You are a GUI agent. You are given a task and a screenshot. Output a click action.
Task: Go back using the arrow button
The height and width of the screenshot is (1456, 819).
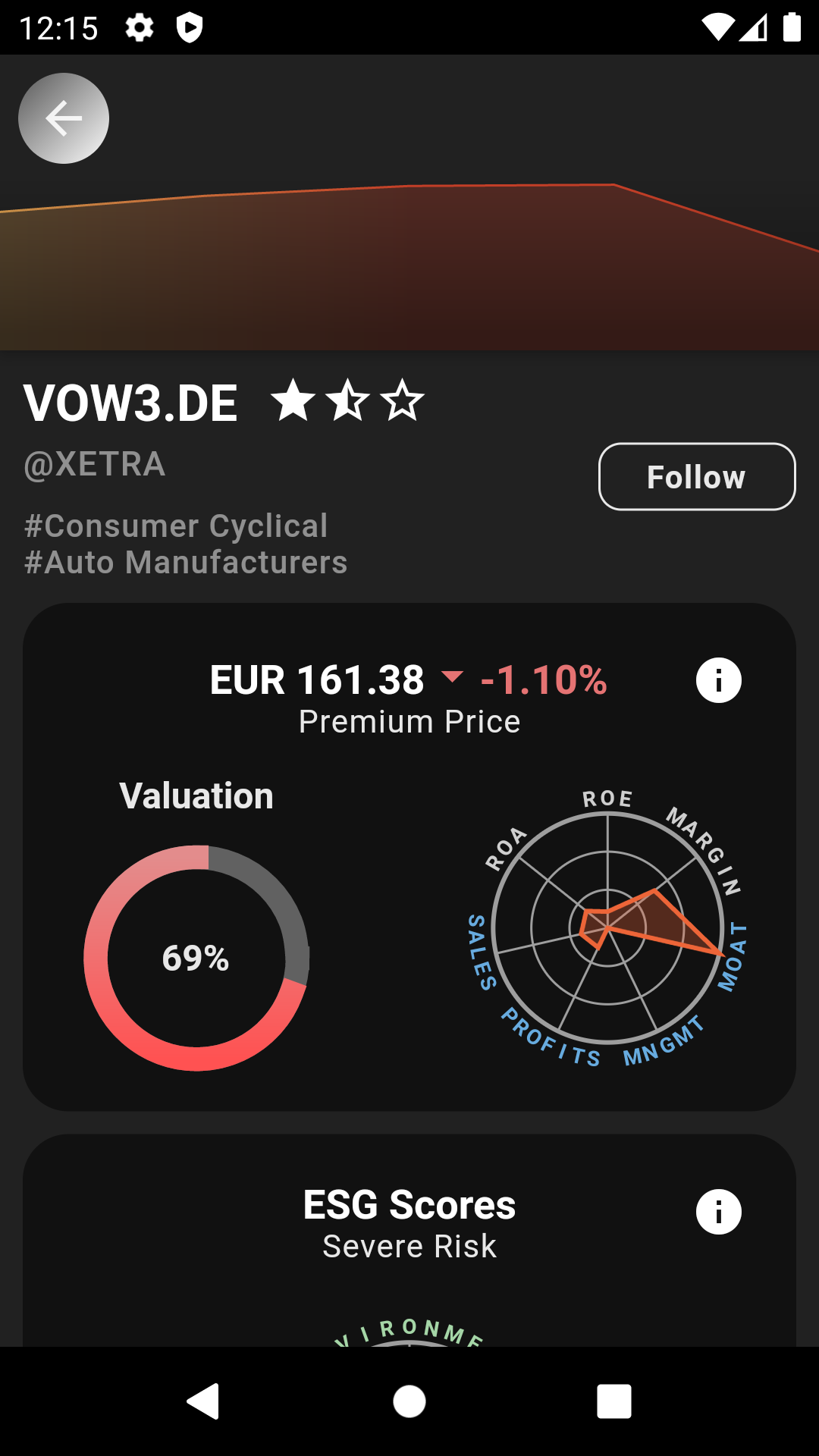pyautogui.click(x=64, y=118)
